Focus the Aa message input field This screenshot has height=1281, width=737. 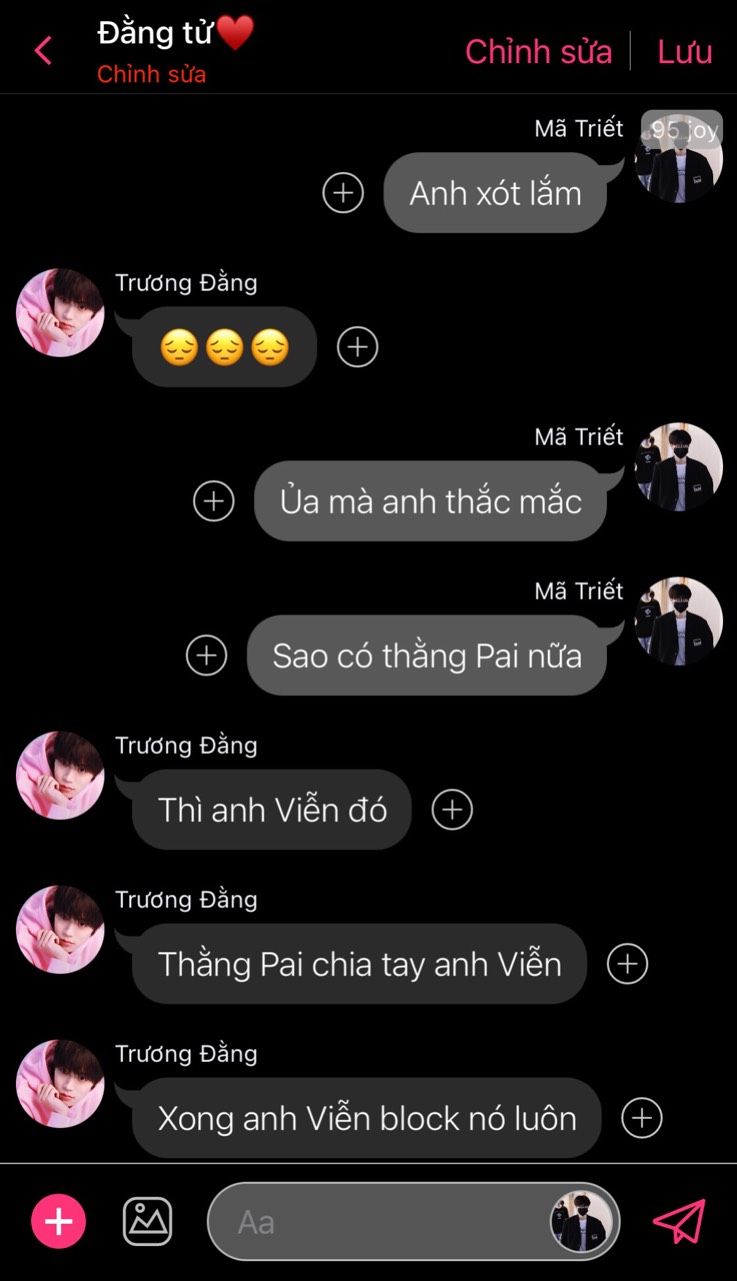coord(380,1222)
